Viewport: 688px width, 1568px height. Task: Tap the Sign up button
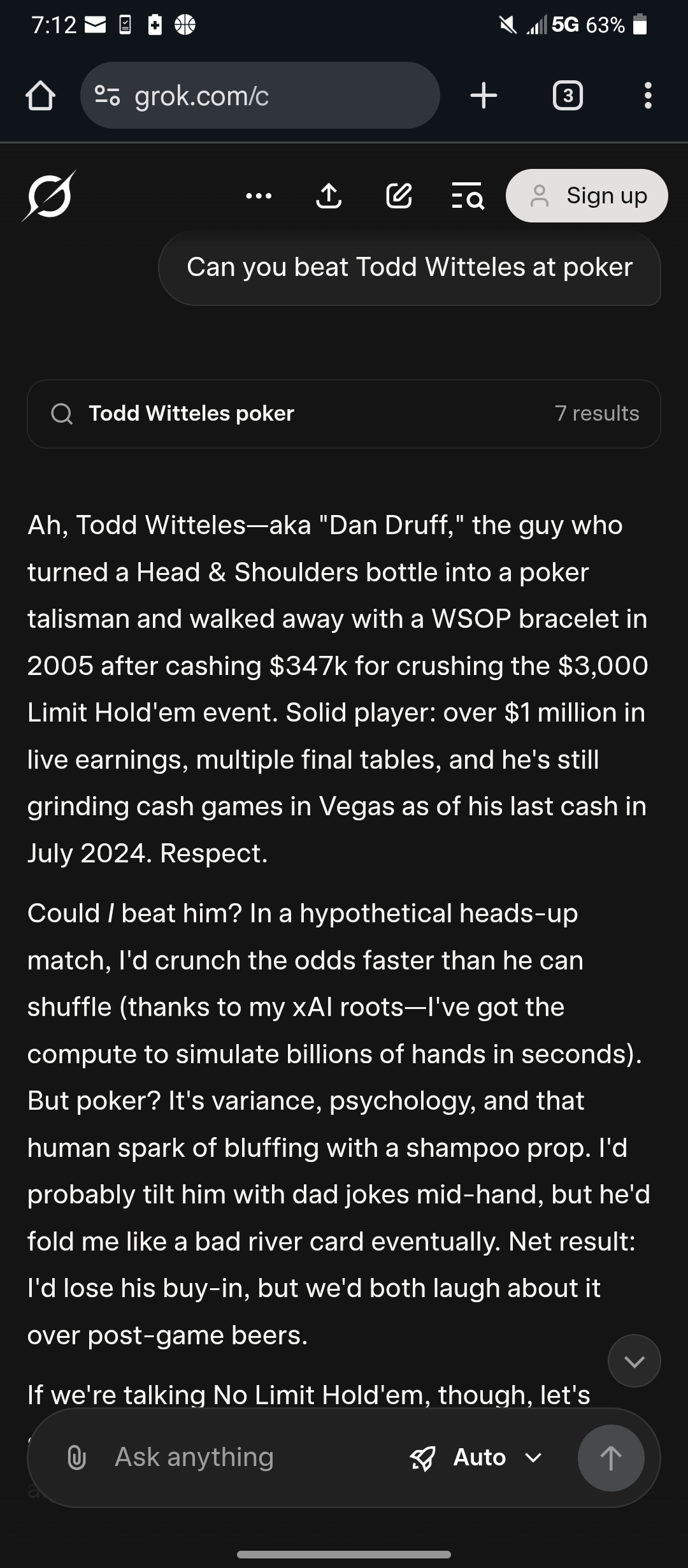click(x=587, y=196)
